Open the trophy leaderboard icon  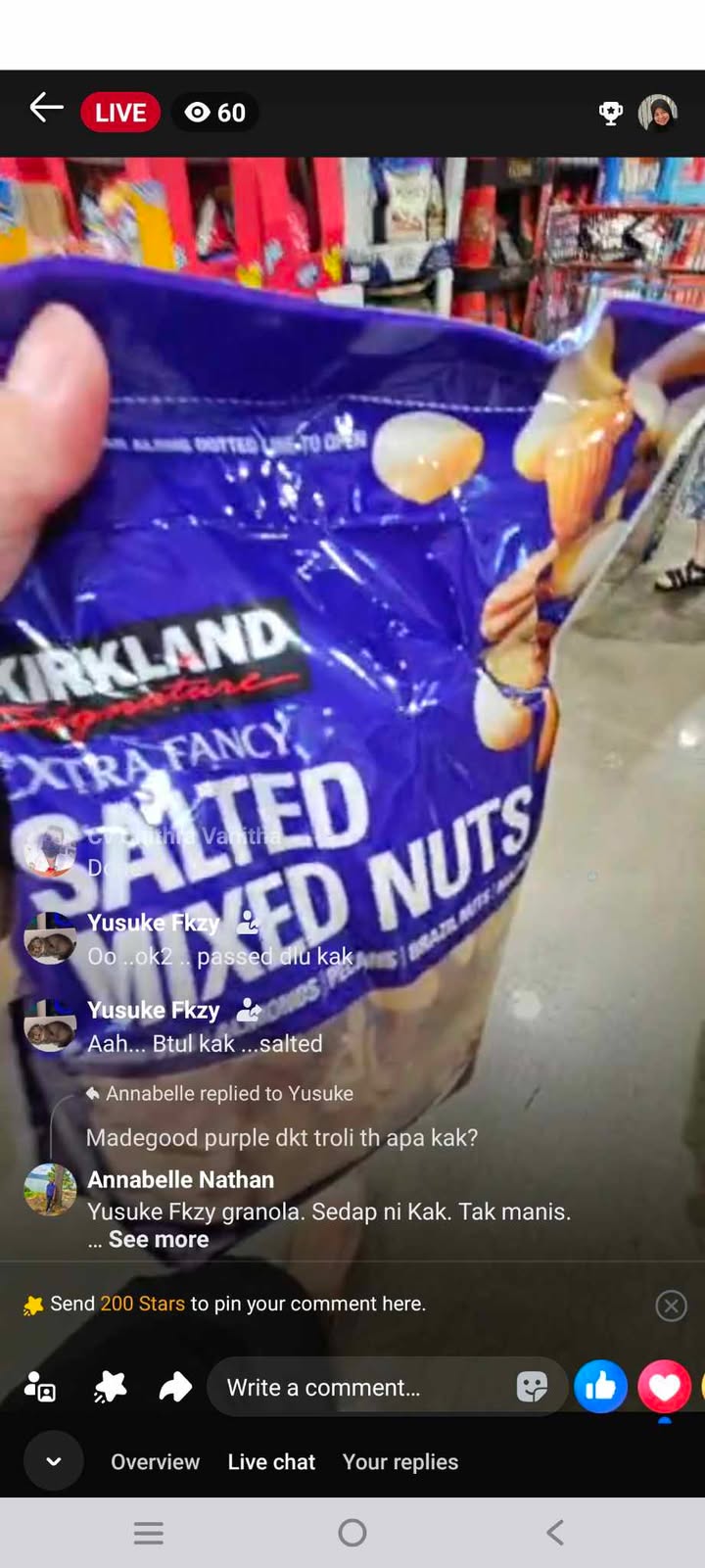[x=610, y=114]
